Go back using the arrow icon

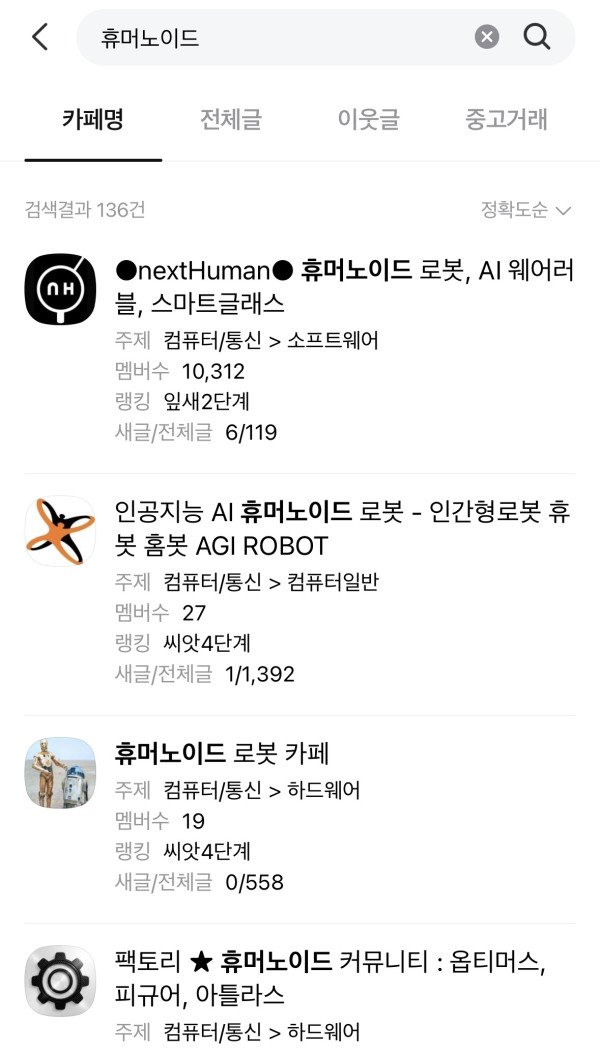(x=40, y=38)
